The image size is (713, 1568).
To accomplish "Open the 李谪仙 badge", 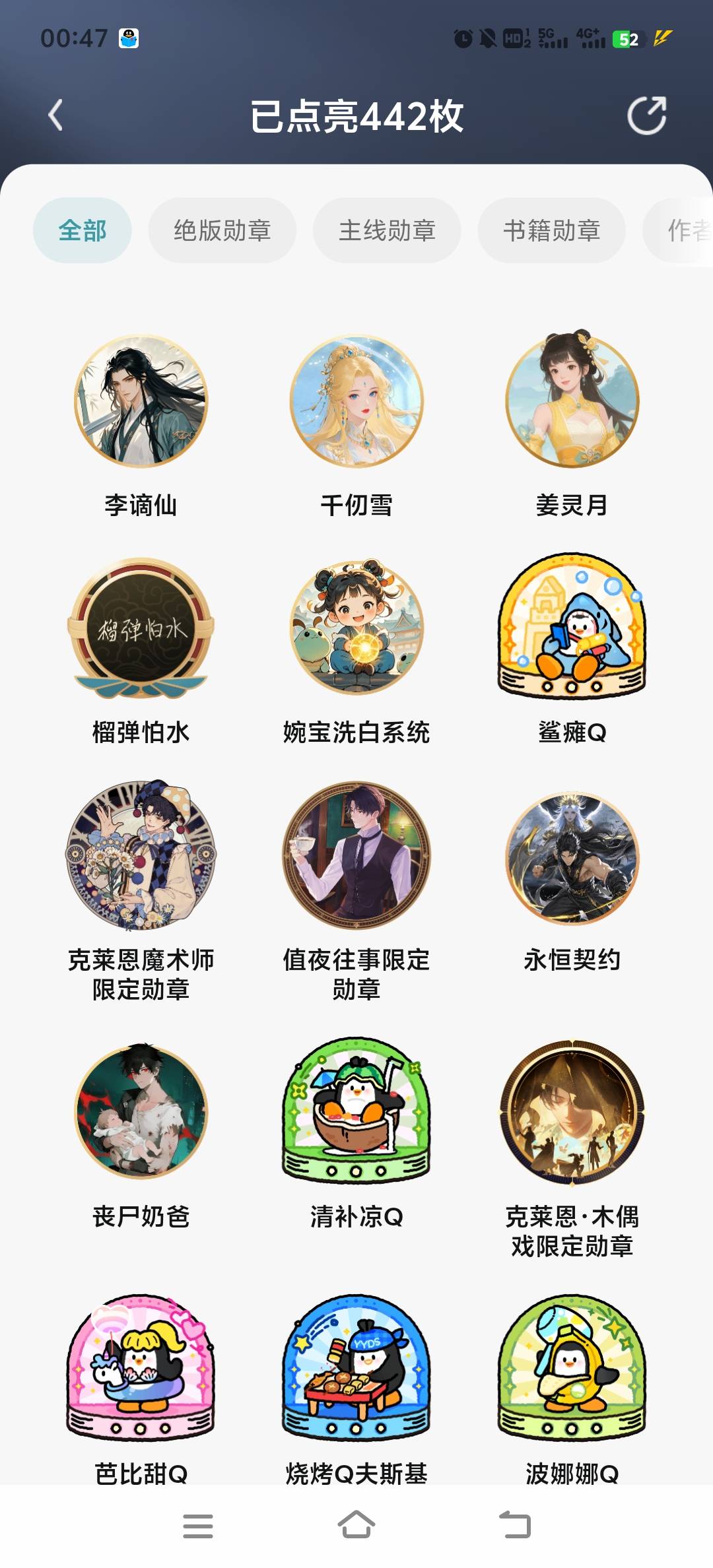I will (141, 401).
